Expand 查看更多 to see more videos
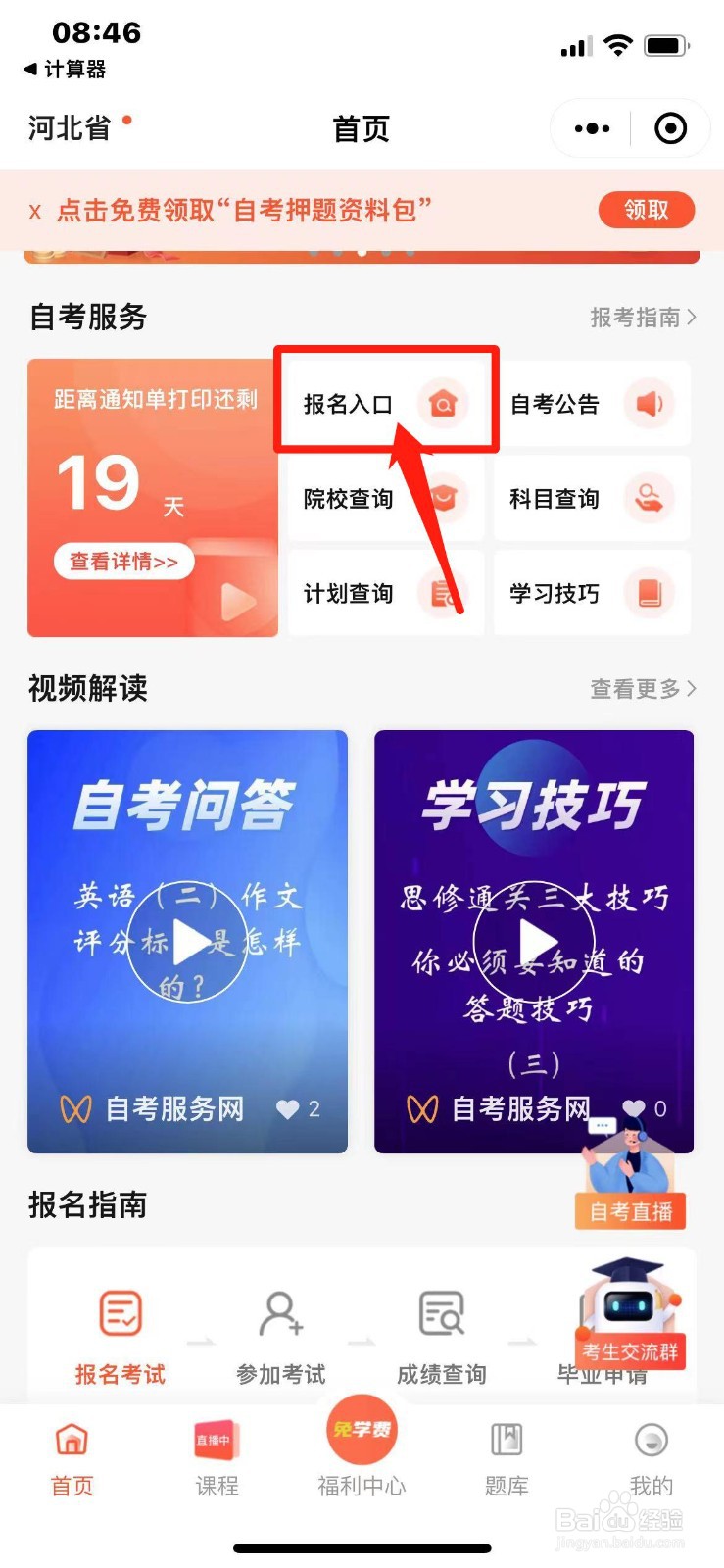Screen dimensions: 724x1568 pyautogui.click(x=642, y=689)
